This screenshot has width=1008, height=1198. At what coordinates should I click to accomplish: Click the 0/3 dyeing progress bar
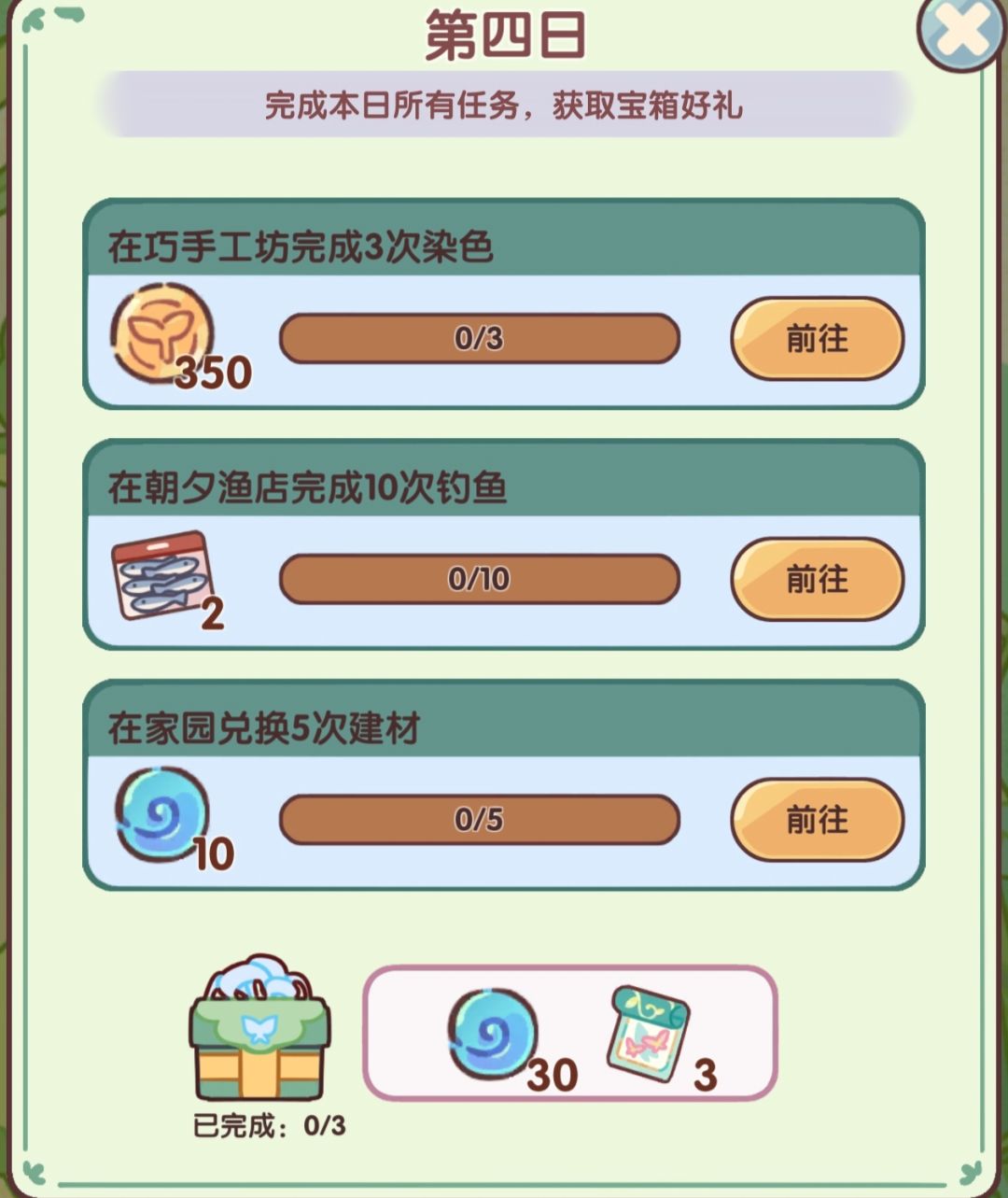tap(482, 340)
